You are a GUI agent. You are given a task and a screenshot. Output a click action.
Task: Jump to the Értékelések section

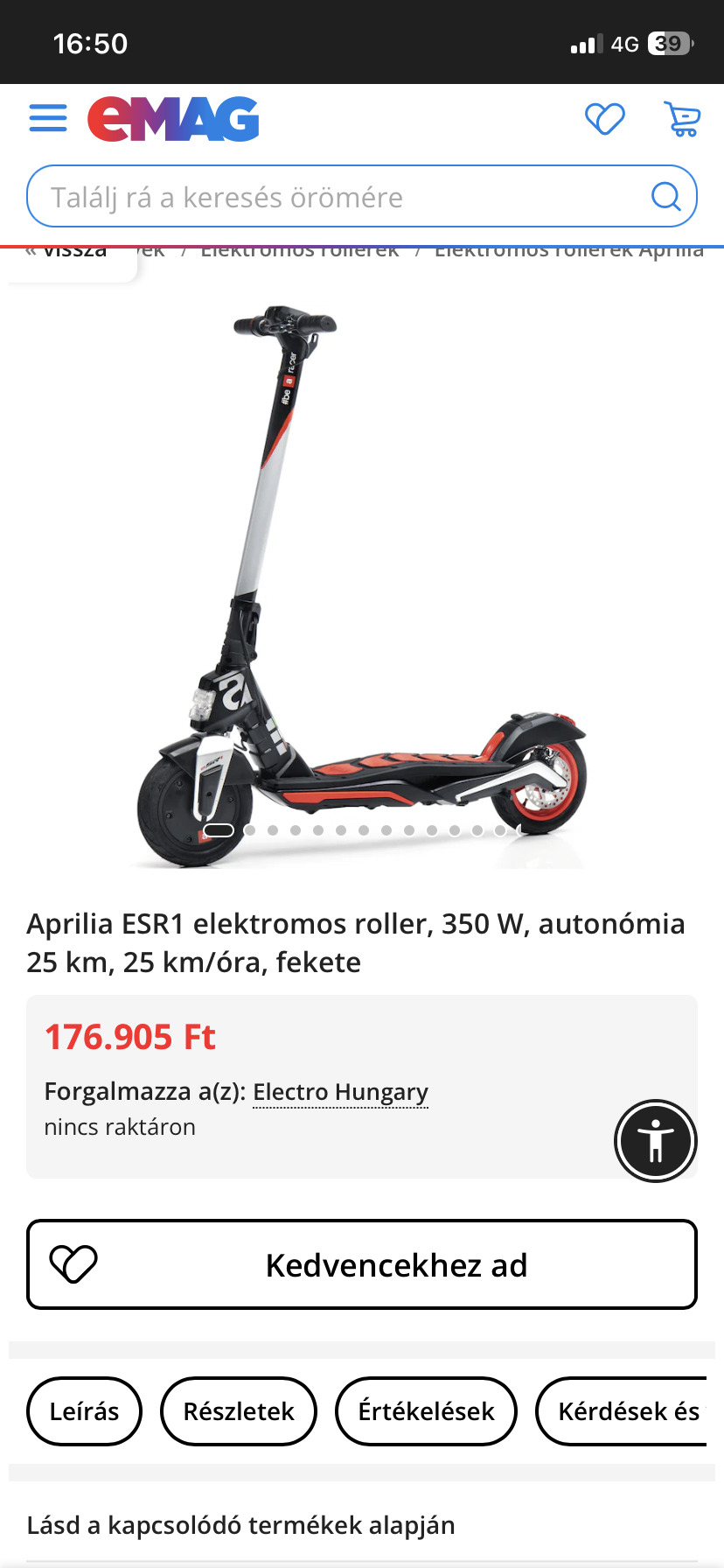pos(426,1411)
